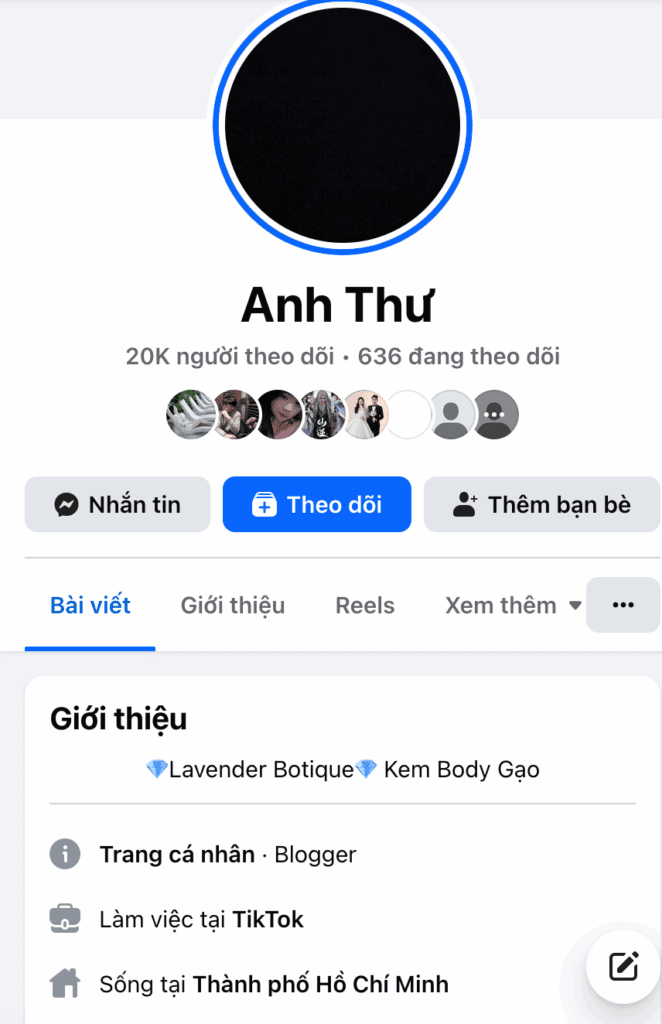662x1024 pixels.
Task: View more followers via three-dot avatar
Action: [x=496, y=415]
